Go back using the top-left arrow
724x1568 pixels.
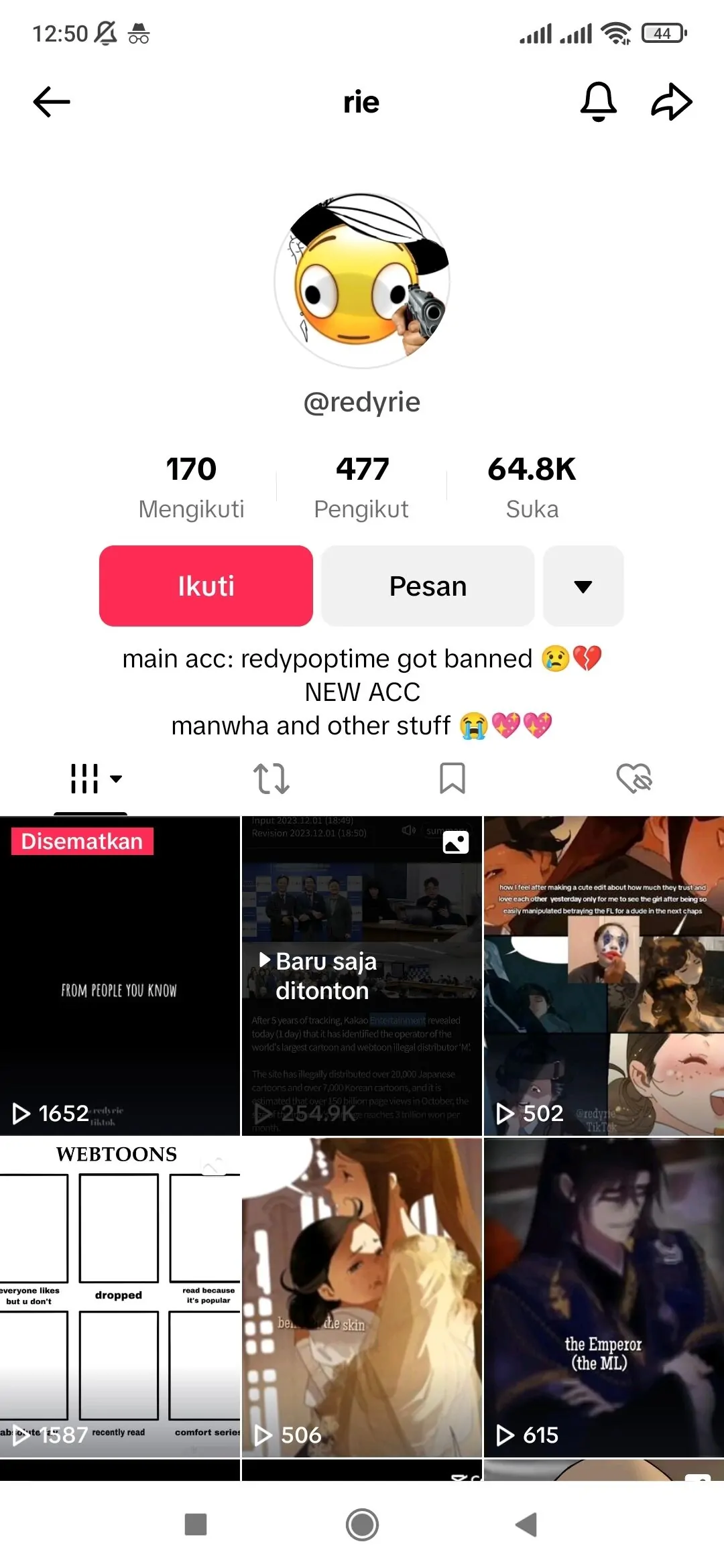(x=52, y=103)
